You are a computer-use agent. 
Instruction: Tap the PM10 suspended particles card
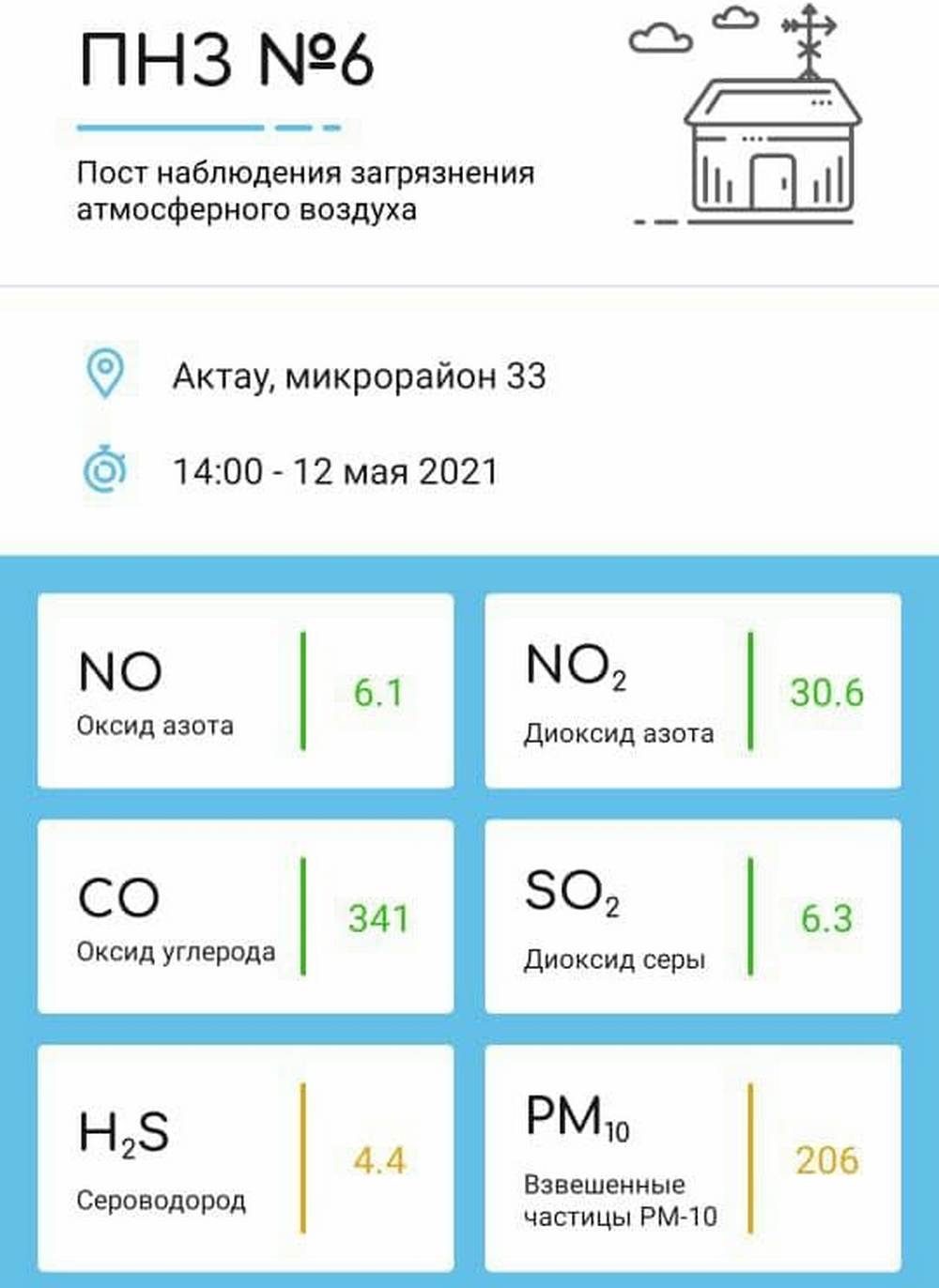coord(693,1158)
